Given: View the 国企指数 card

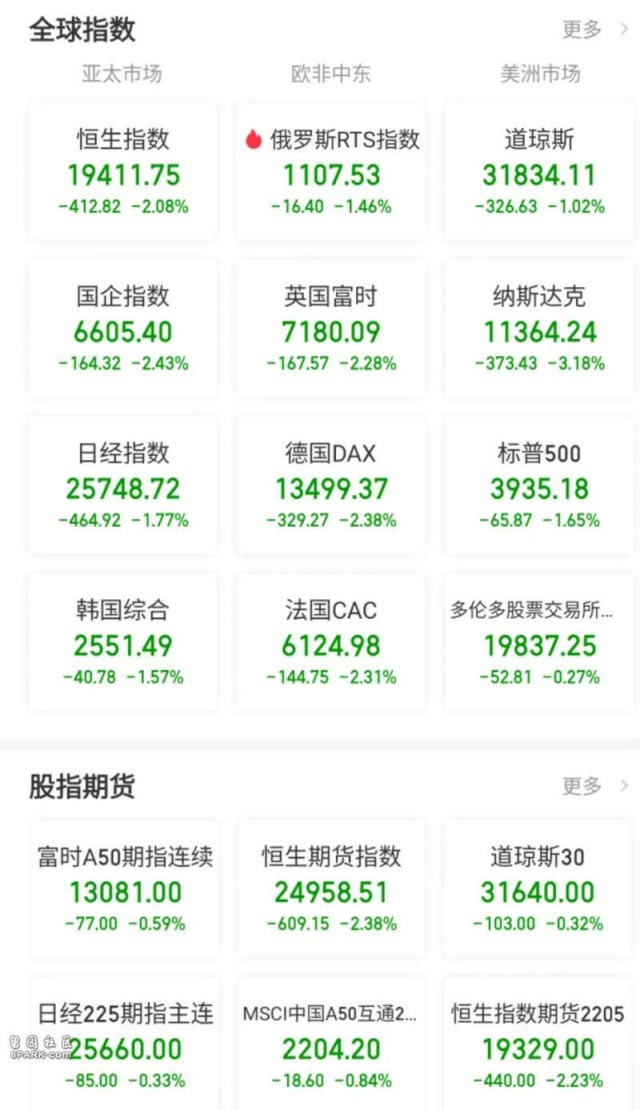Looking at the screenshot, I should (x=123, y=329).
